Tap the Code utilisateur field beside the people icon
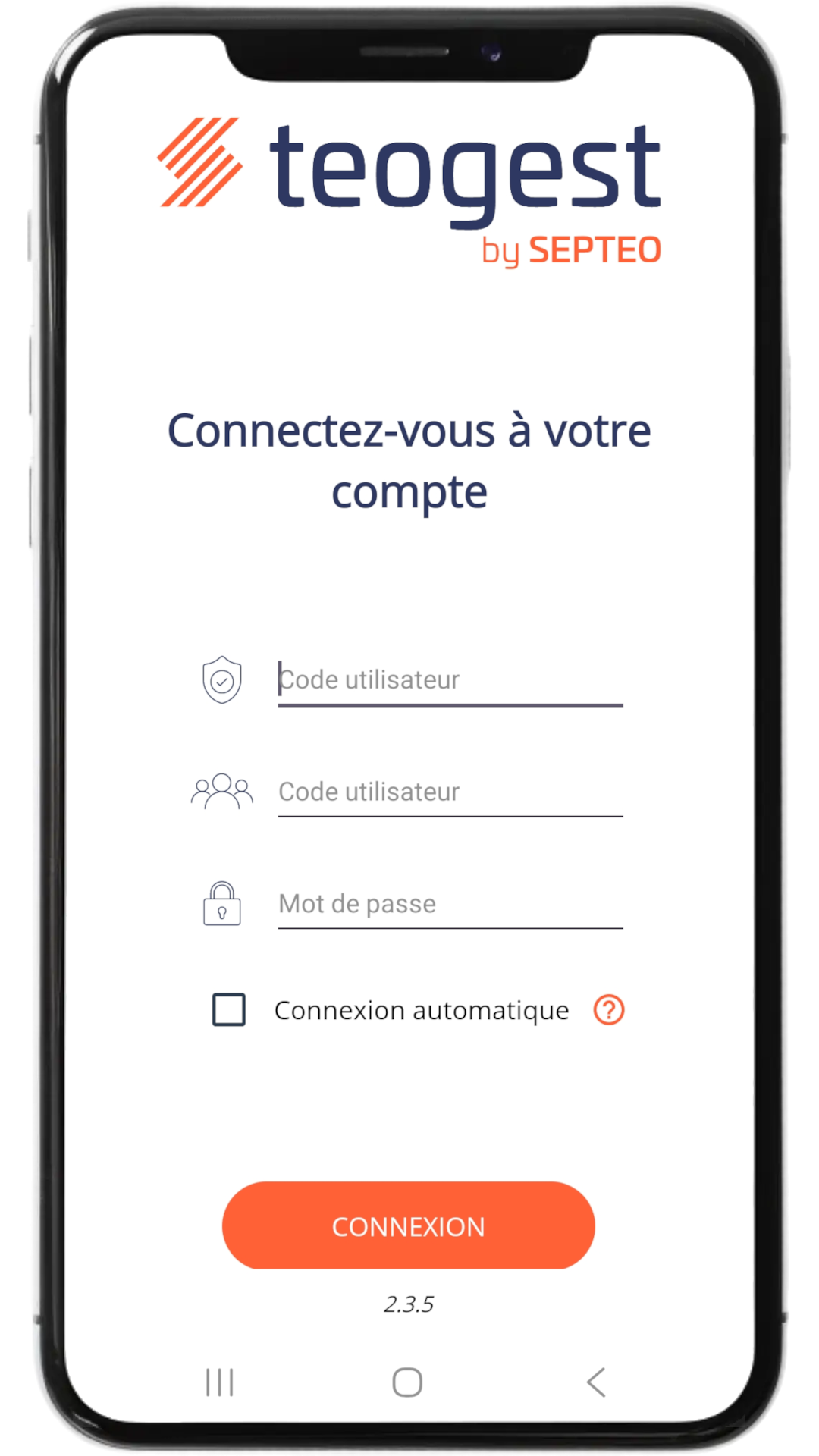 pos(450,792)
